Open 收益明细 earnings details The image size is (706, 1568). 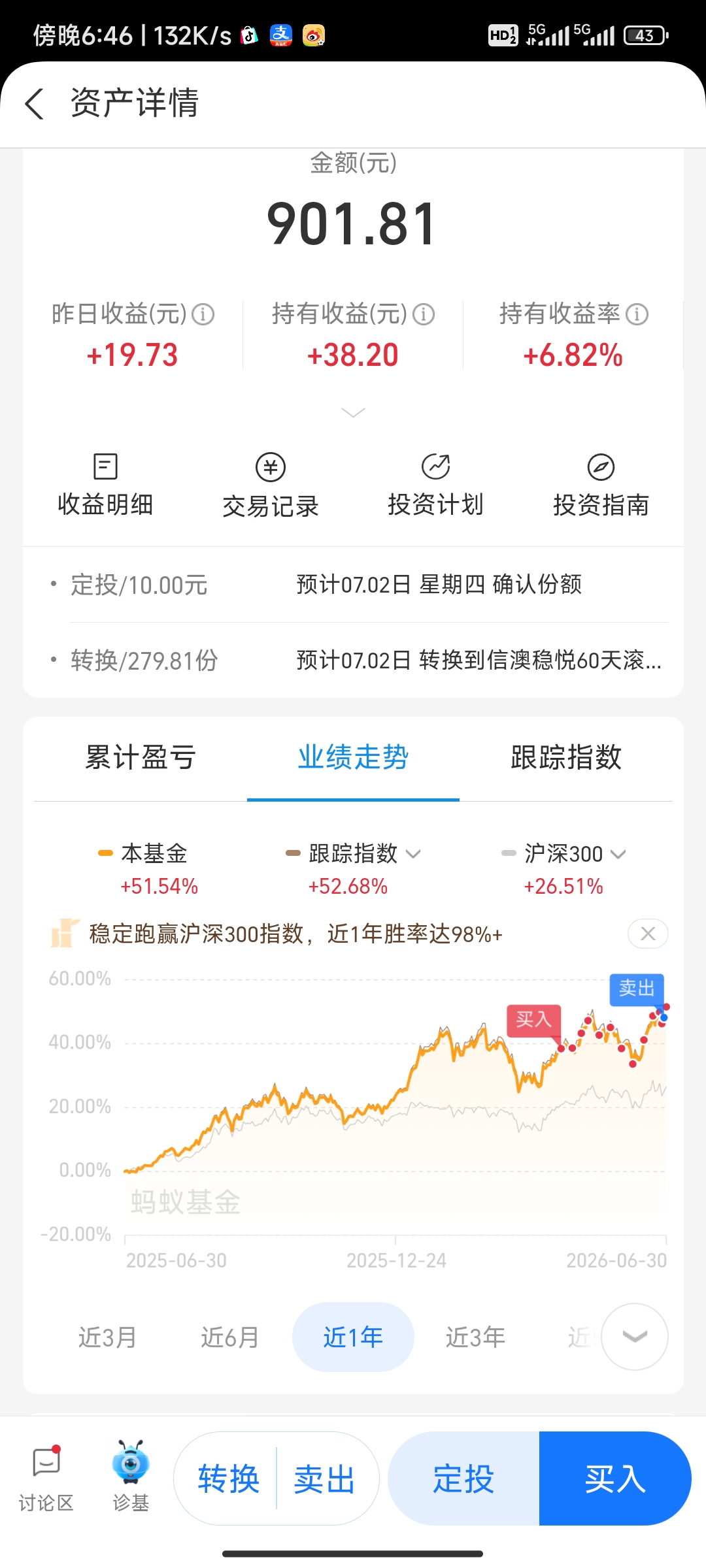pyautogui.click(x=105, y=485)
